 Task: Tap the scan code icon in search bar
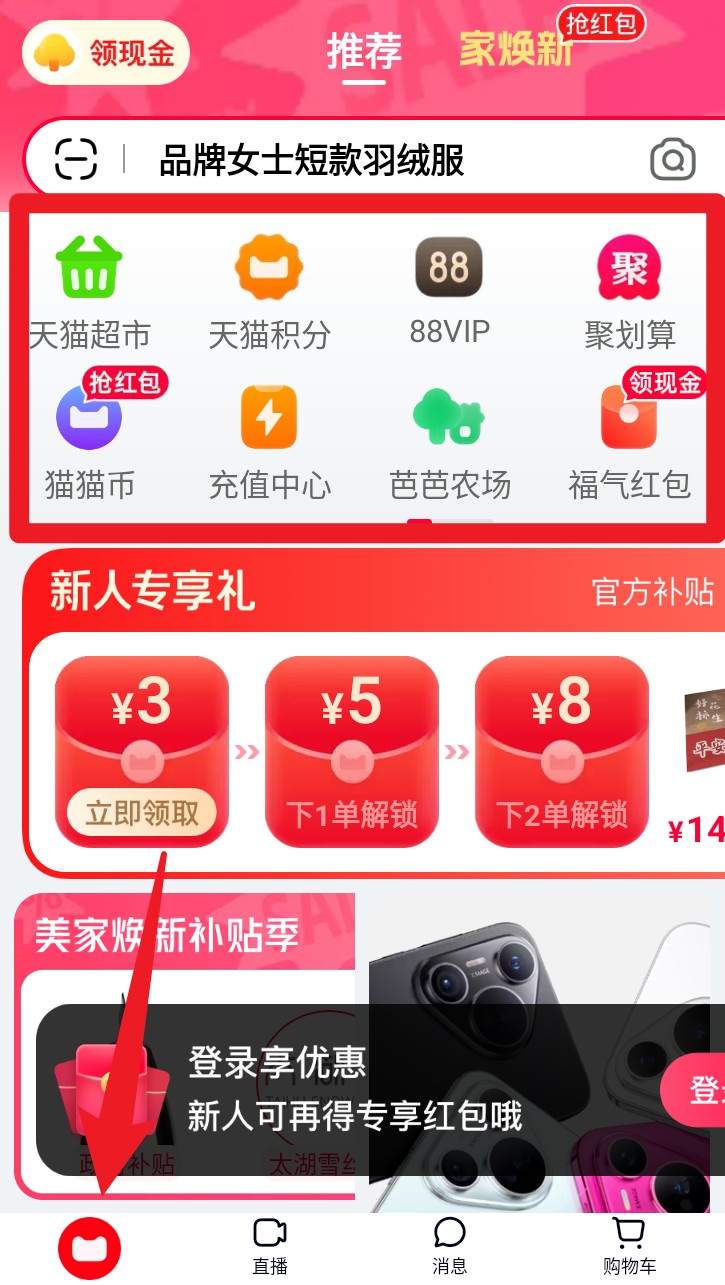pos(76,159)
